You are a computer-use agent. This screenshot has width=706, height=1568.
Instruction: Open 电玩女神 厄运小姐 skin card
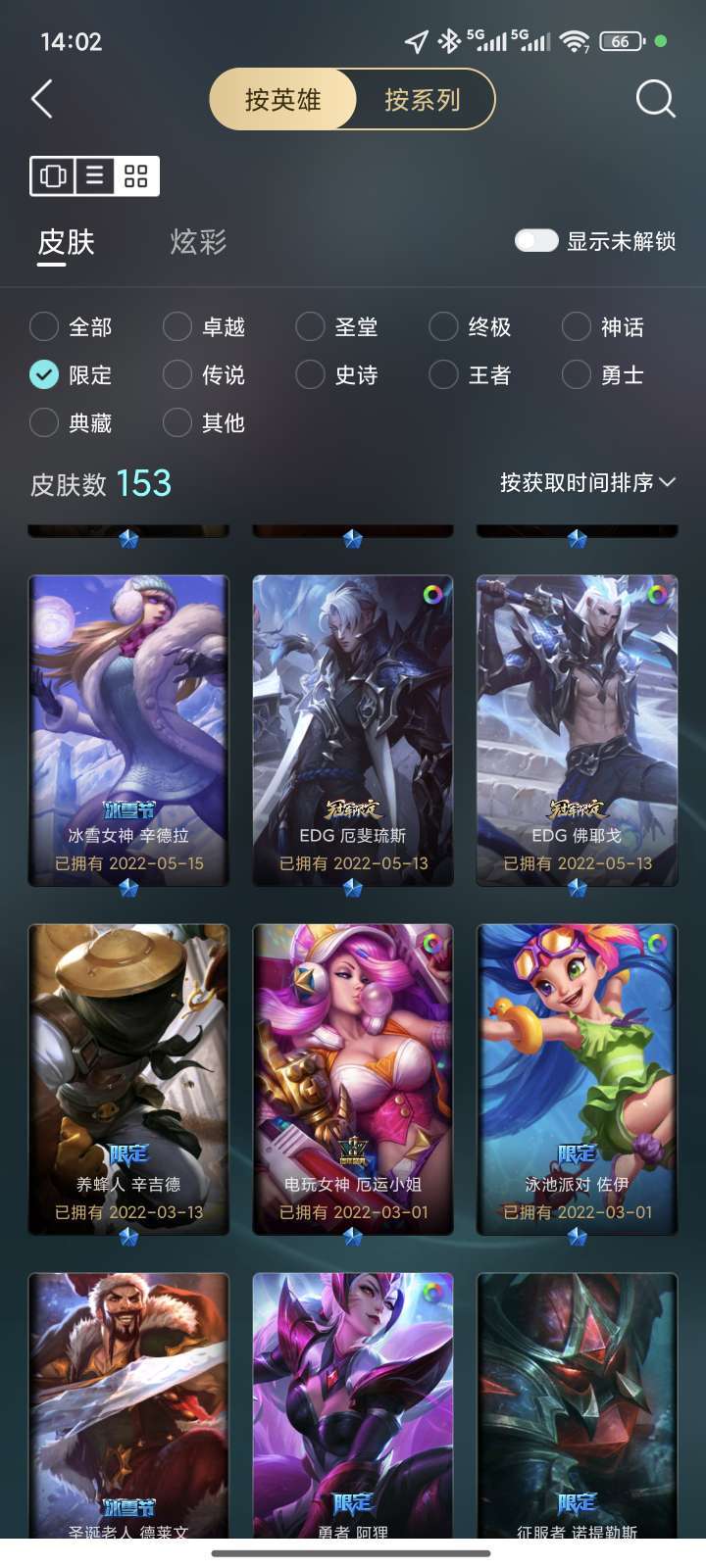(x=352, y=1078)
